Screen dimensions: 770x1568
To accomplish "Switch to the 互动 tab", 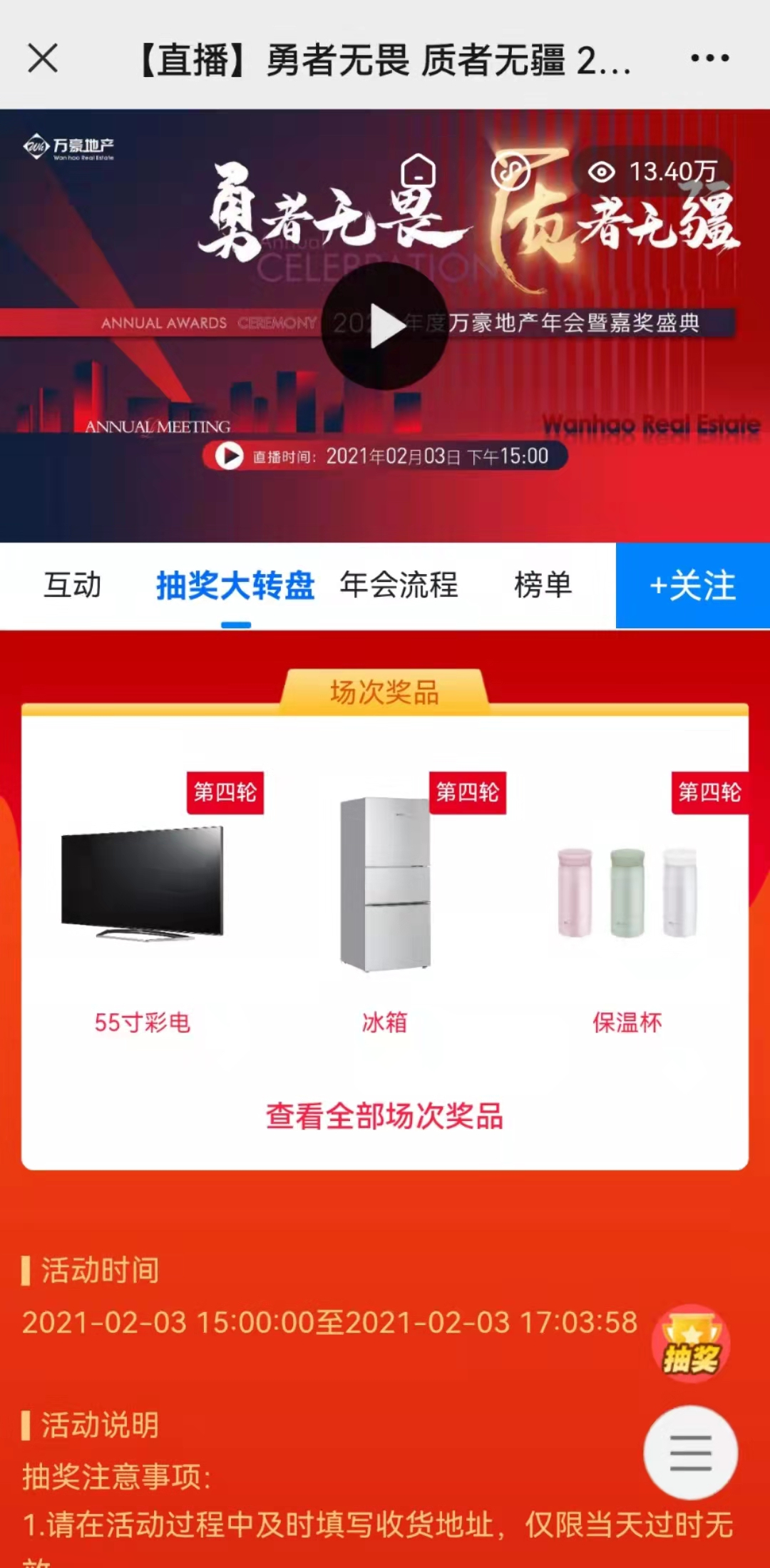I will click(x=73, y=585).
